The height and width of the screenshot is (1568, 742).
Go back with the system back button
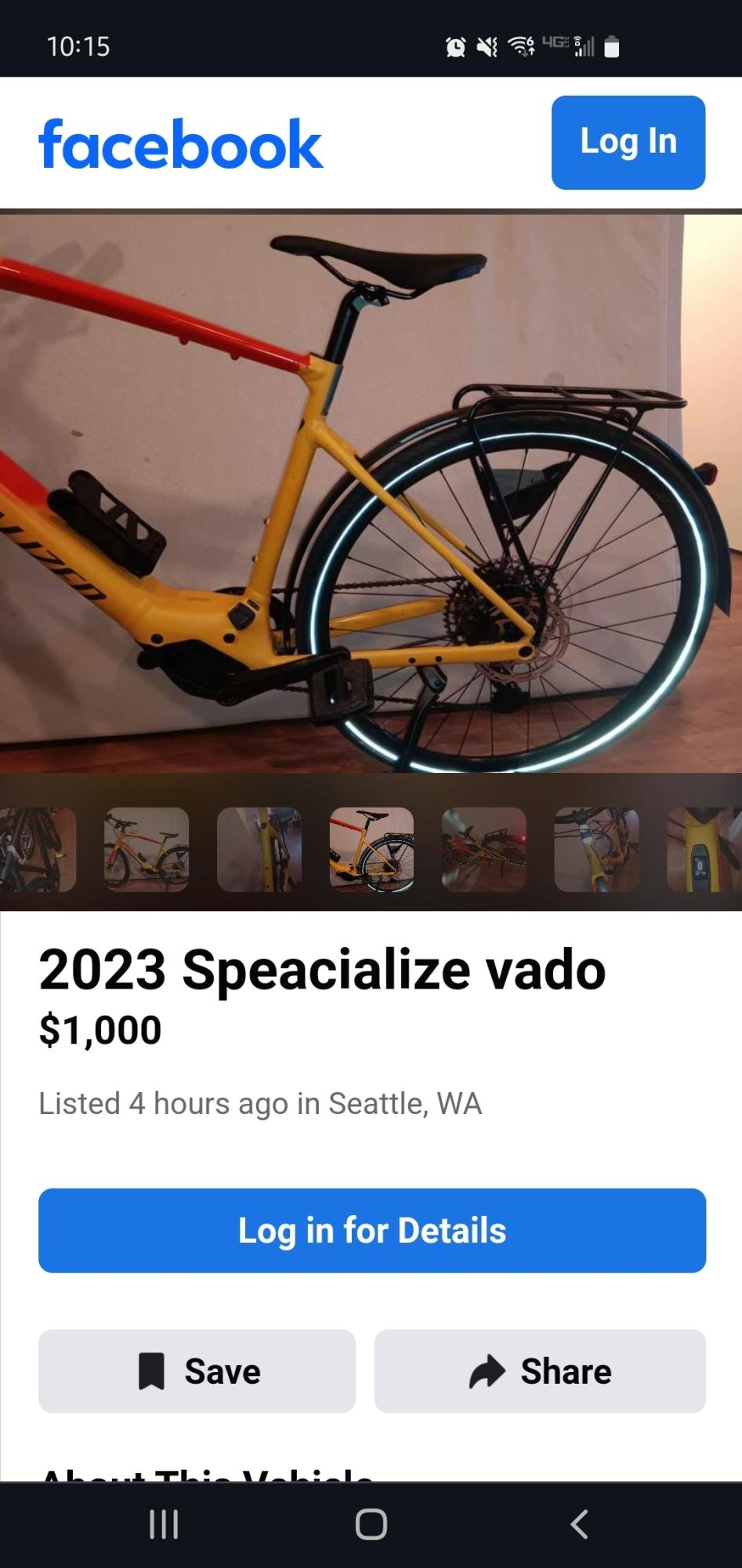click(578, 1524)
